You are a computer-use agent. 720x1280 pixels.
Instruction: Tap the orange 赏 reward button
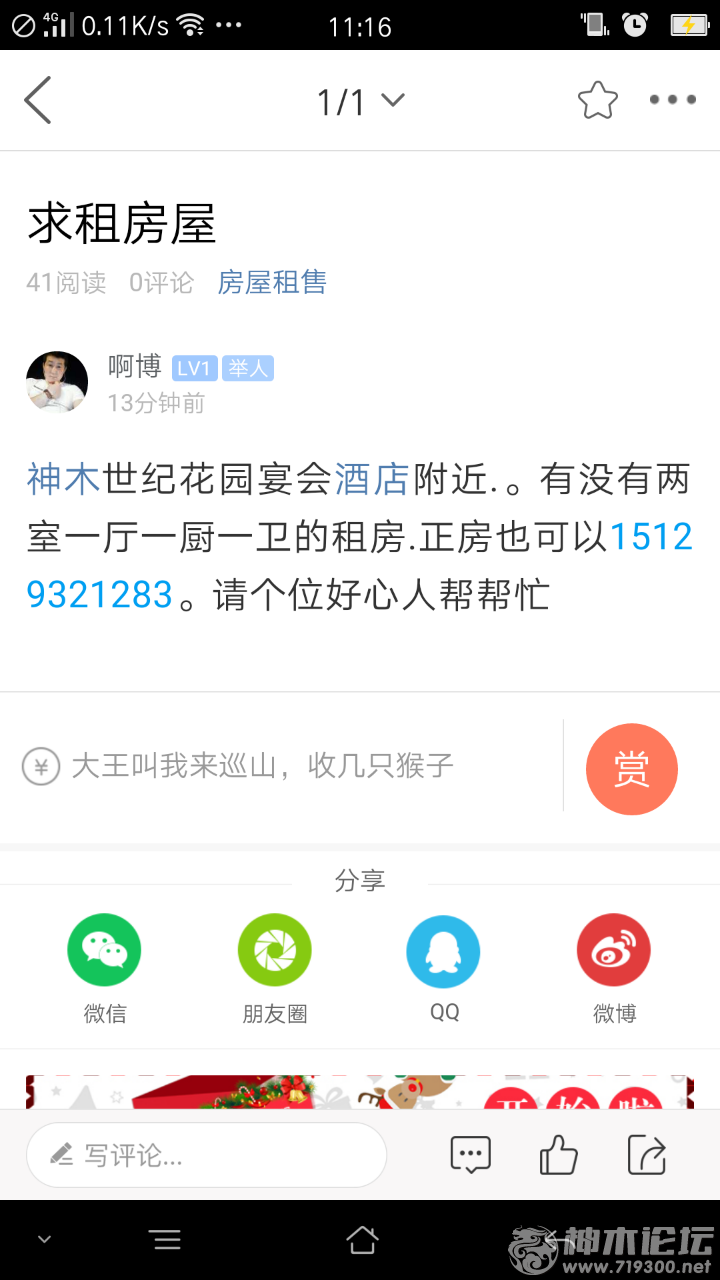pos(631,769)
